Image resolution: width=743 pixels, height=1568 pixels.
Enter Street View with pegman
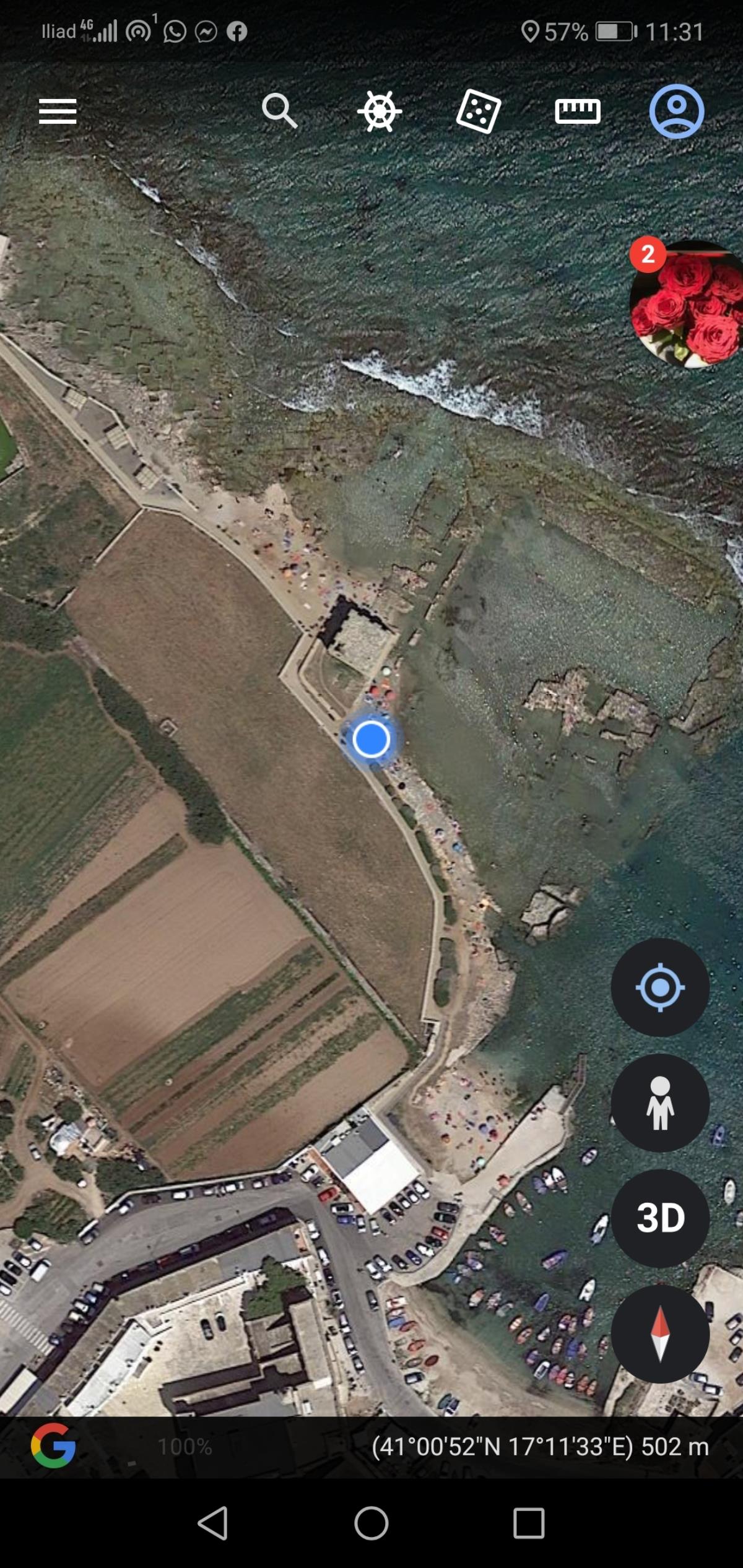click(x=660, y=1103)
